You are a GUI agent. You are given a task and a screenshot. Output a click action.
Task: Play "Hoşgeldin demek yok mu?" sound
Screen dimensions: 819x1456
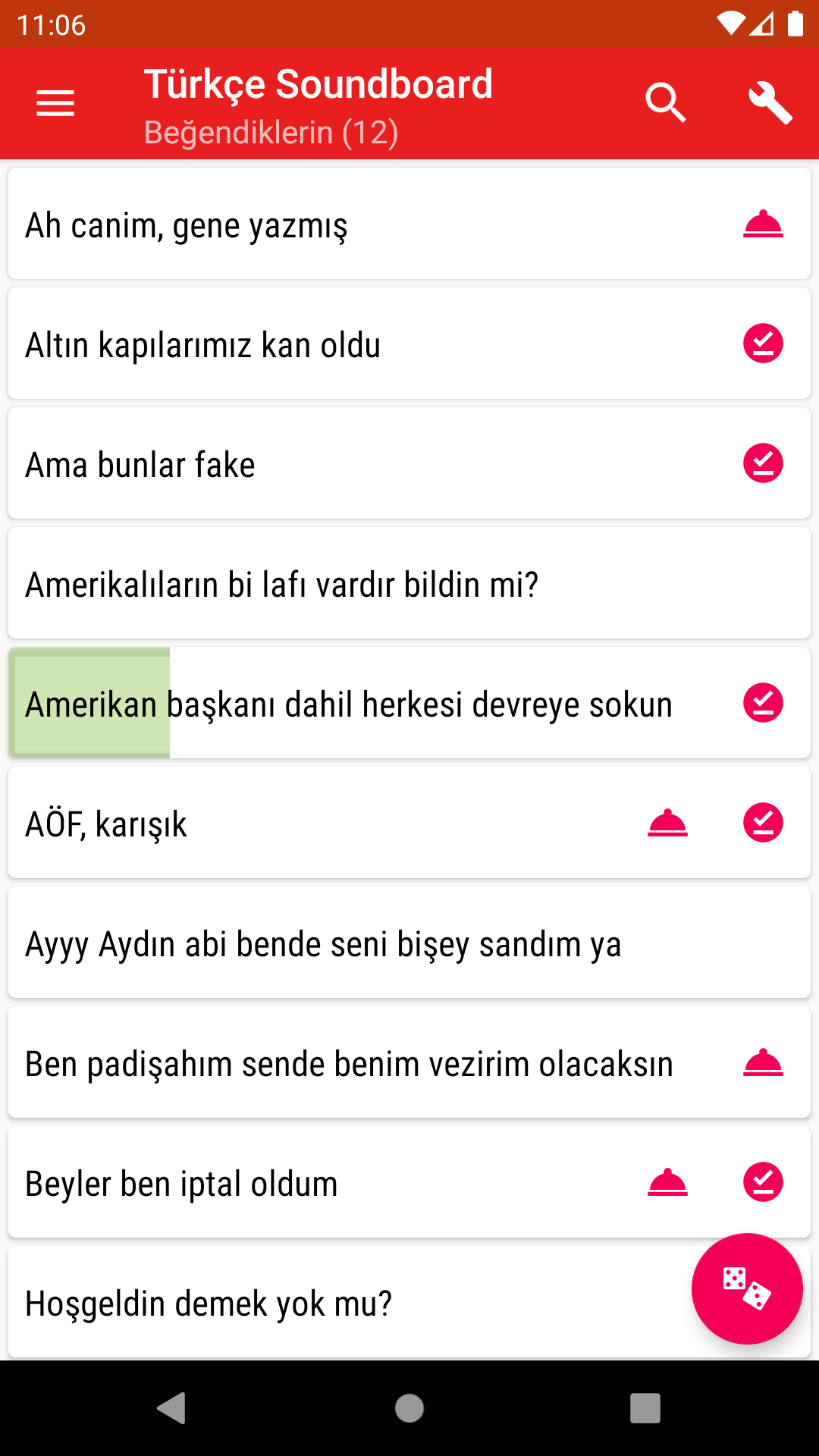pos(409,1302)
